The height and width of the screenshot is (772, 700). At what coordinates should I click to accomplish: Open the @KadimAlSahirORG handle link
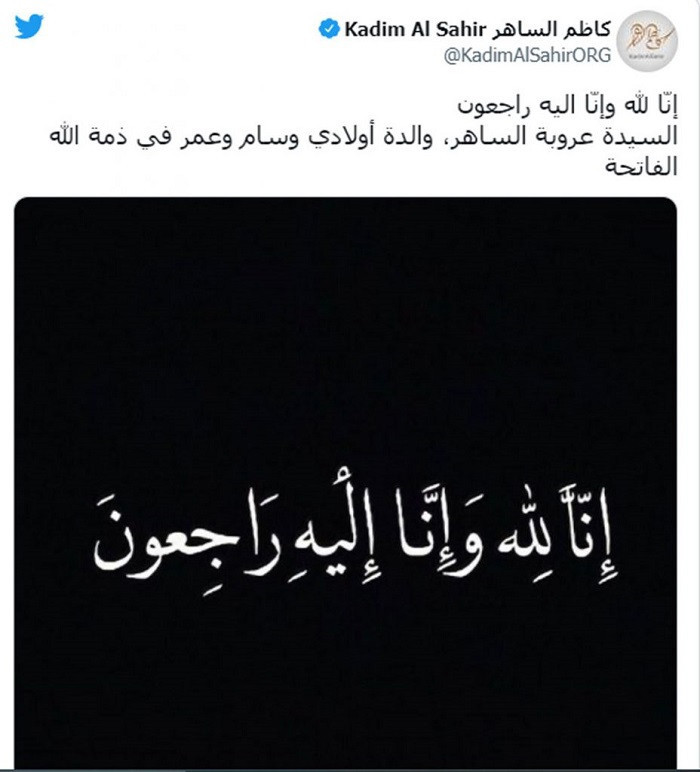click(526, 56)
